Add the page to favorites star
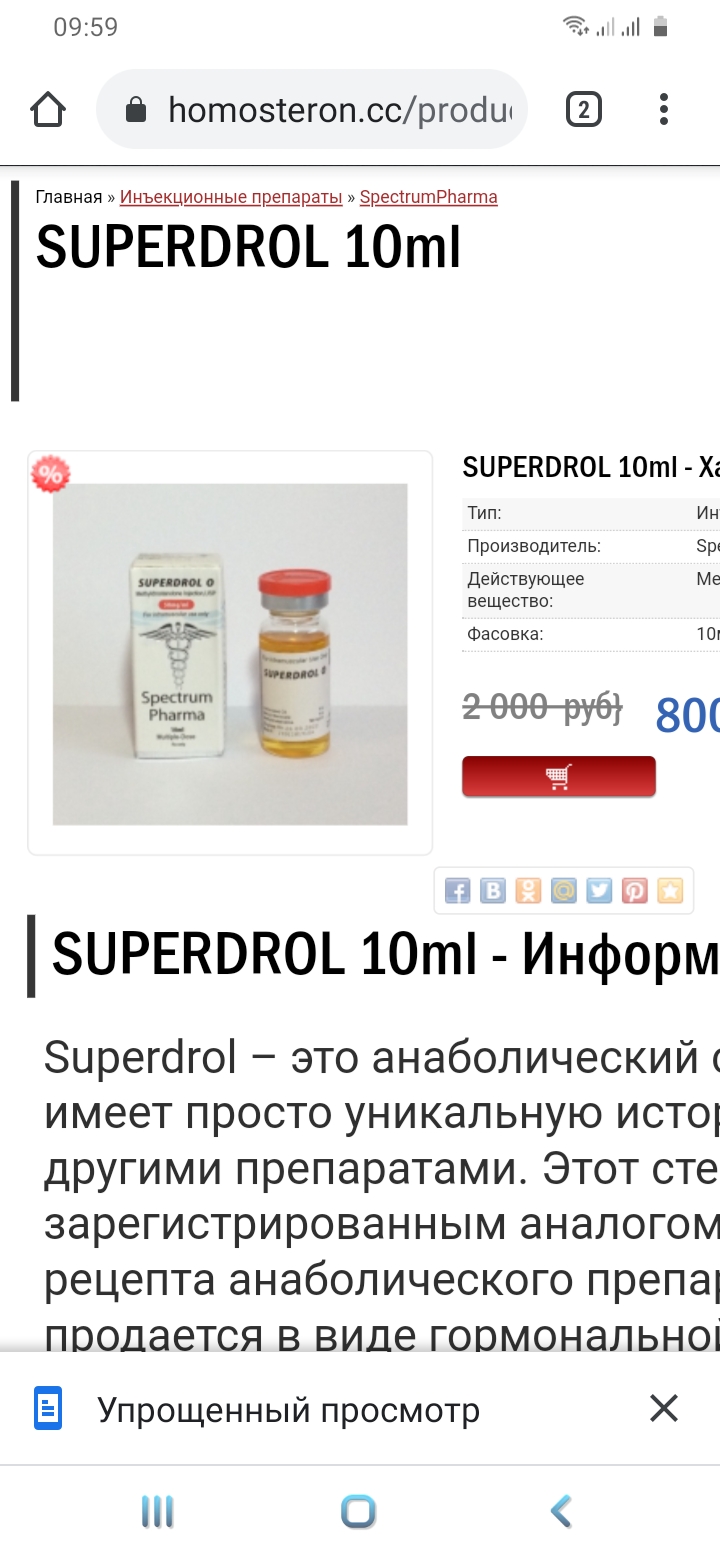 pos(670,891)
